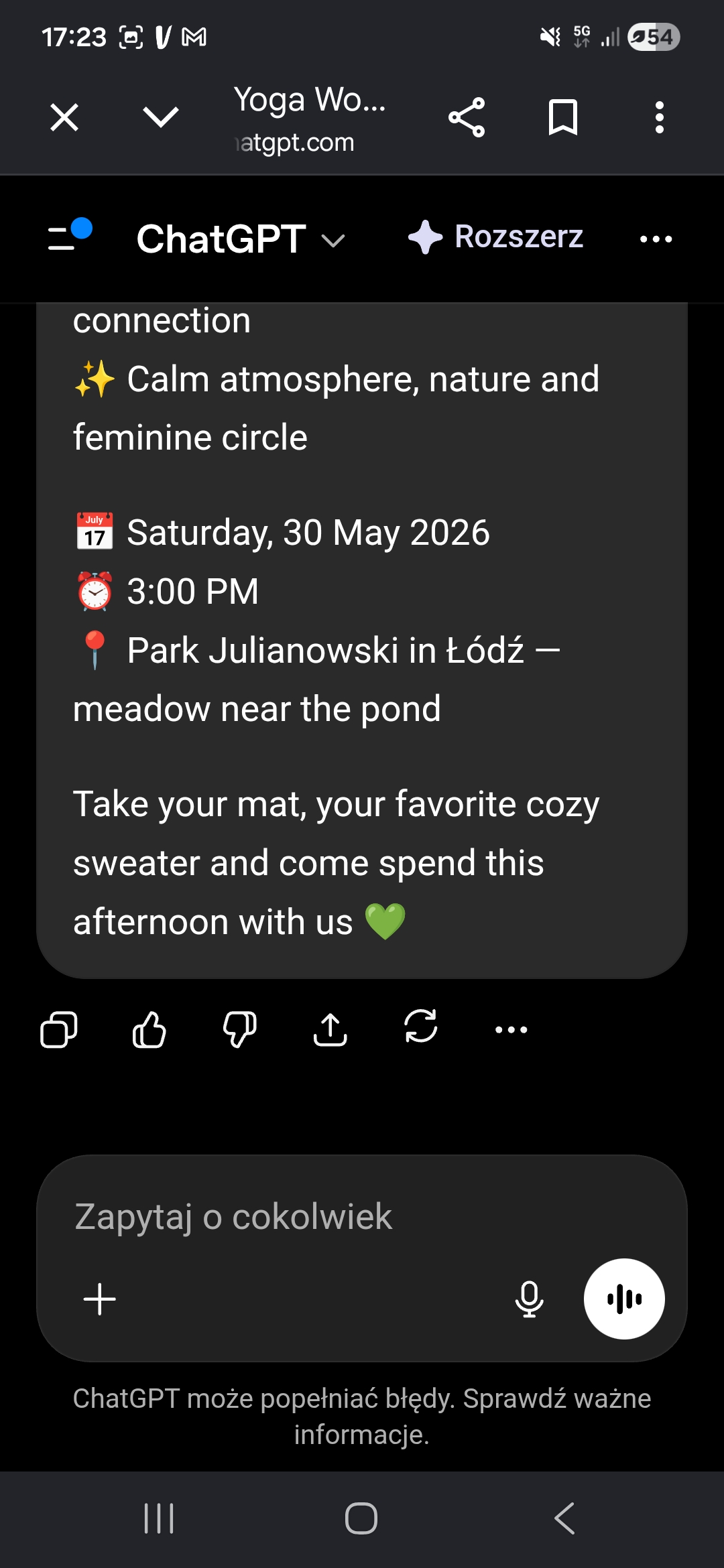Open the conversation options next to Rozszerz
The height and width of the screenshot is (1568, 724).
tap(656, 239)
